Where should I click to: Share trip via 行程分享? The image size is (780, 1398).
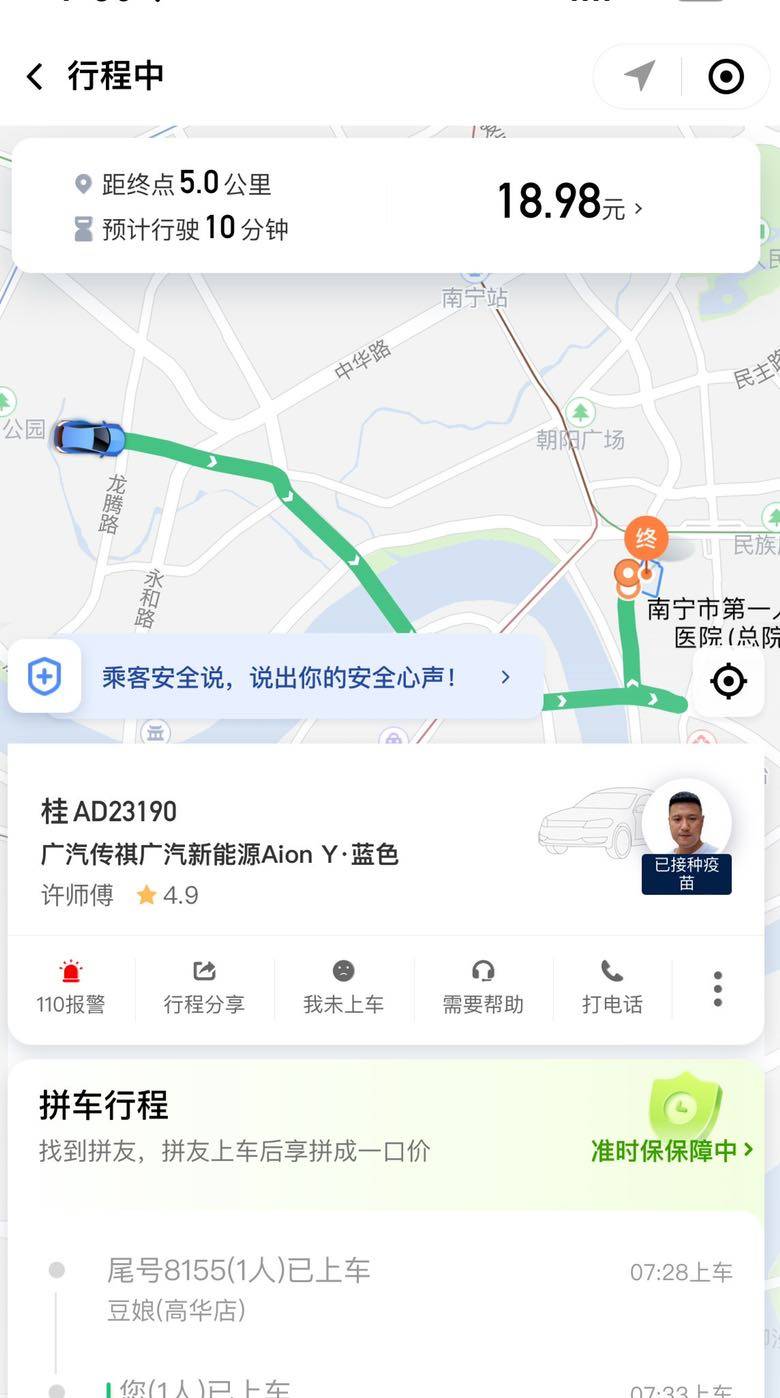pos(204,988)
